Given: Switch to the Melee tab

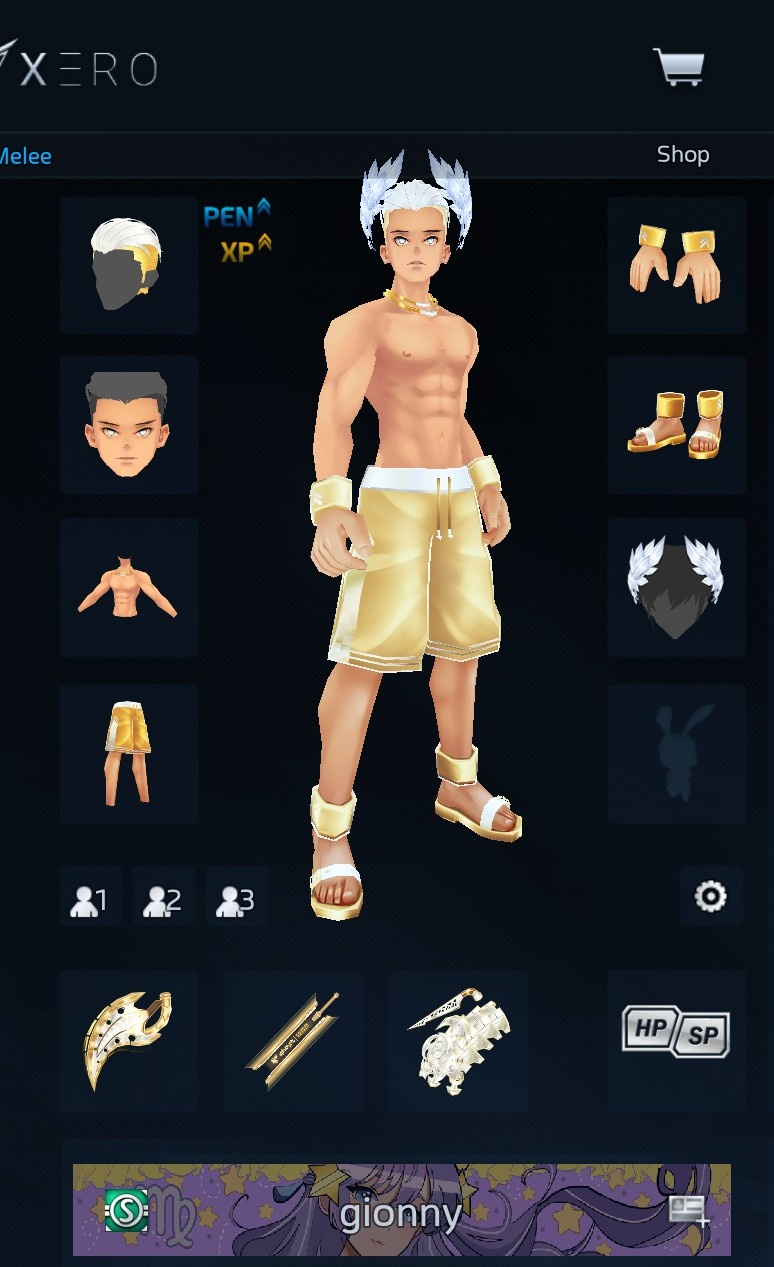Looking at the screenshot, I should tap(25, 156).
